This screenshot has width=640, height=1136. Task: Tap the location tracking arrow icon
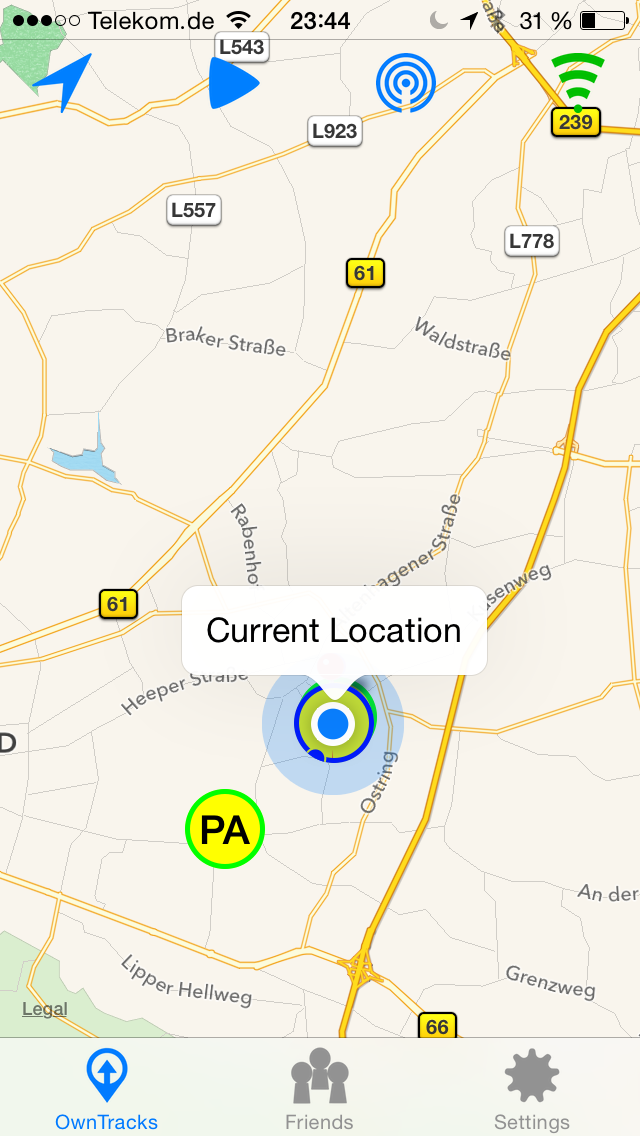(63, 83)
